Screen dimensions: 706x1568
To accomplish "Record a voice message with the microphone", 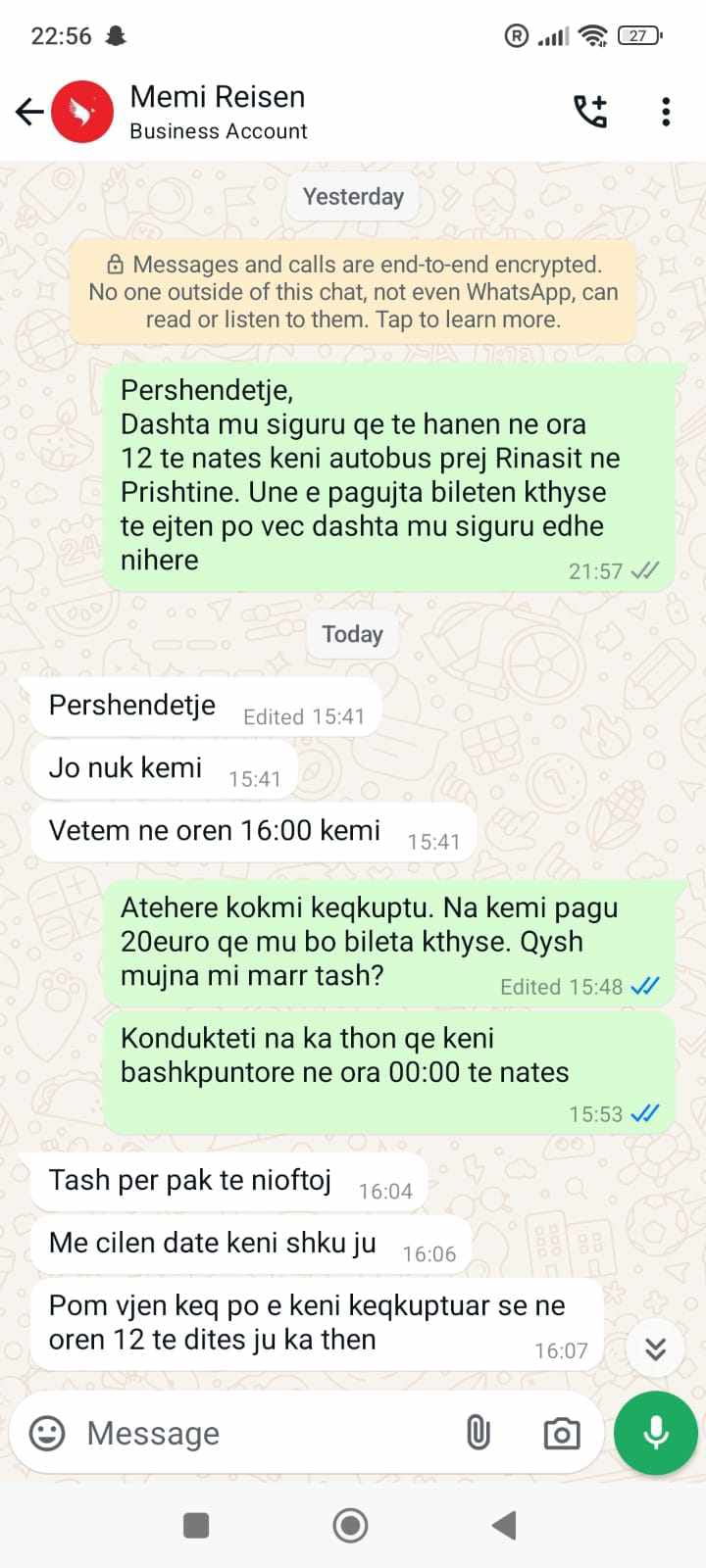I will 655,1433.
